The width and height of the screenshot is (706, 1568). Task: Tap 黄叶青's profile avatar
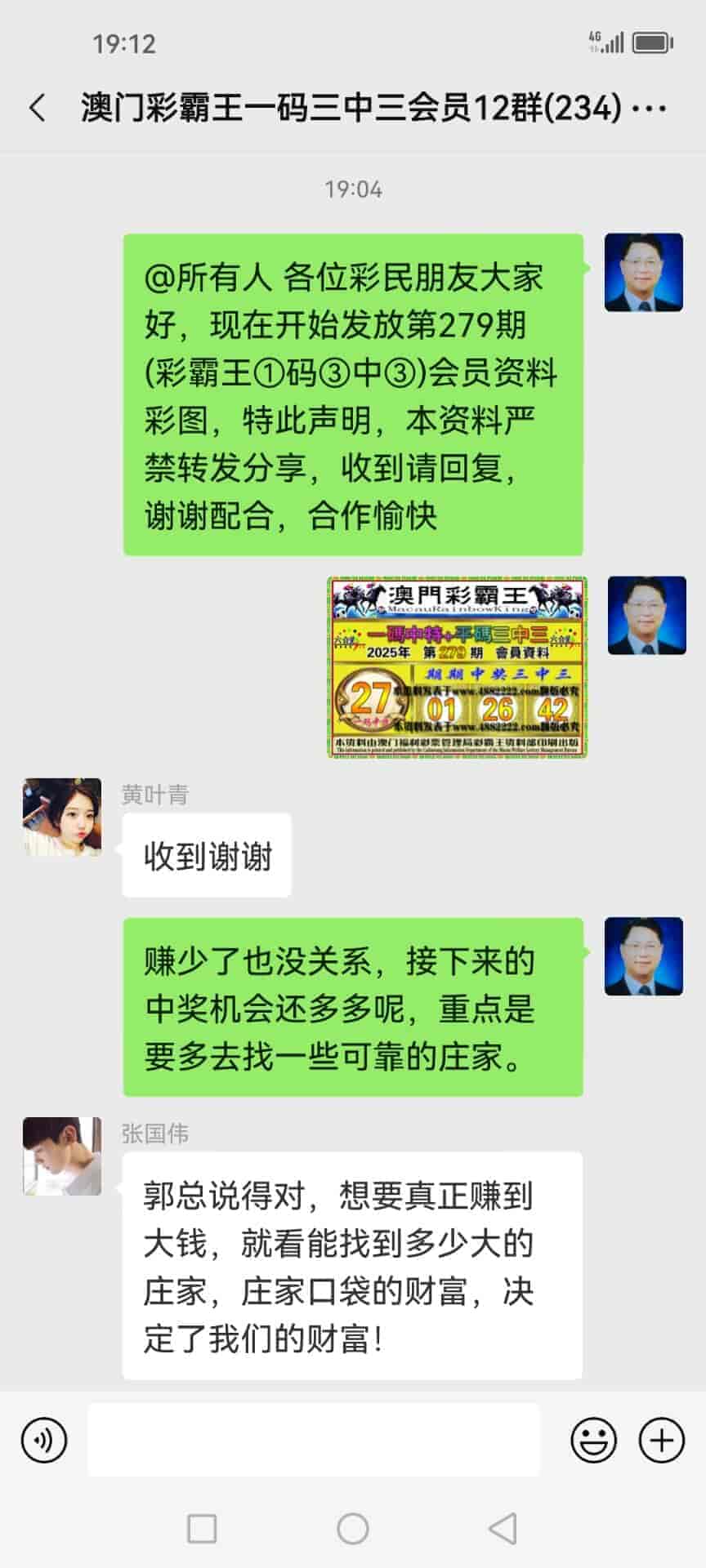62,817
